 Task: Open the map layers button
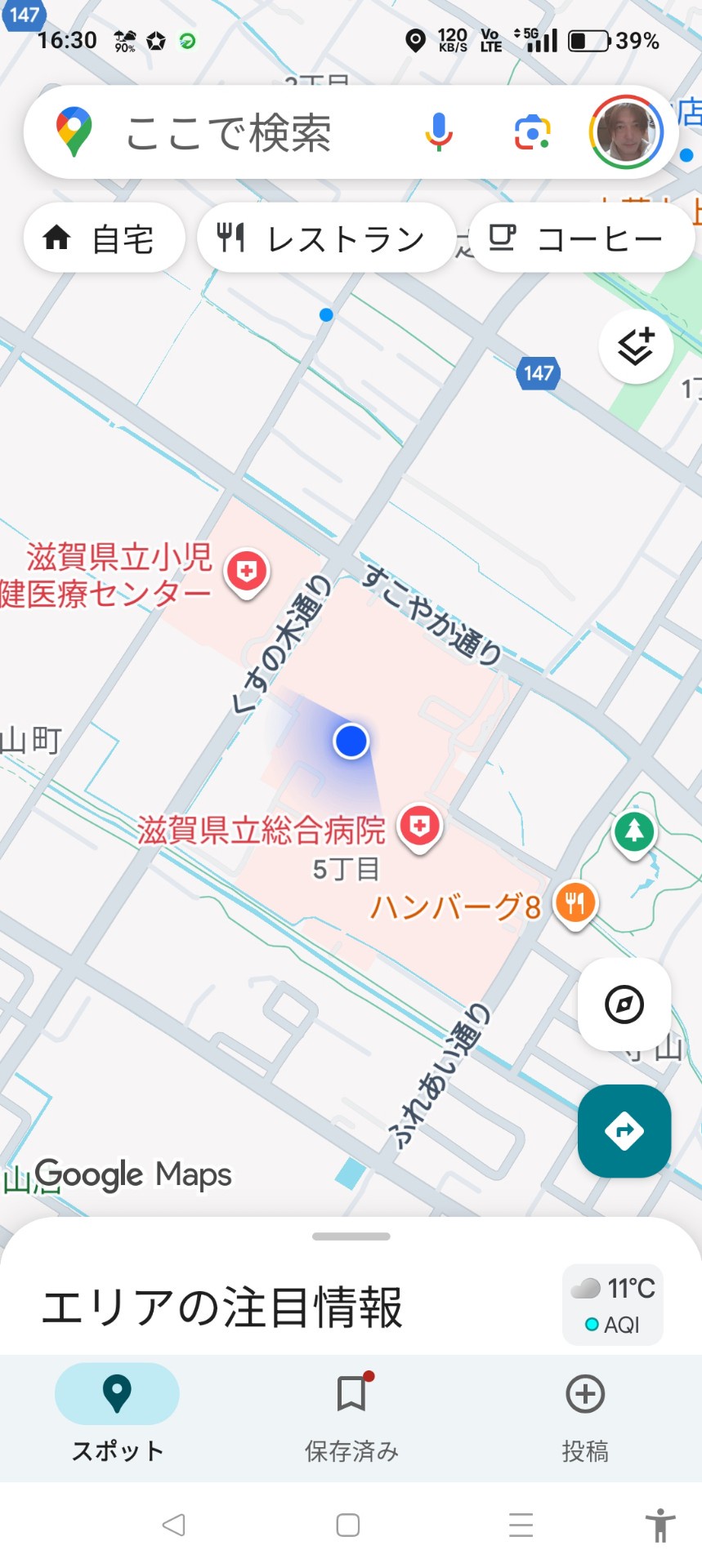pyautogui.click(x=636, y=347)
